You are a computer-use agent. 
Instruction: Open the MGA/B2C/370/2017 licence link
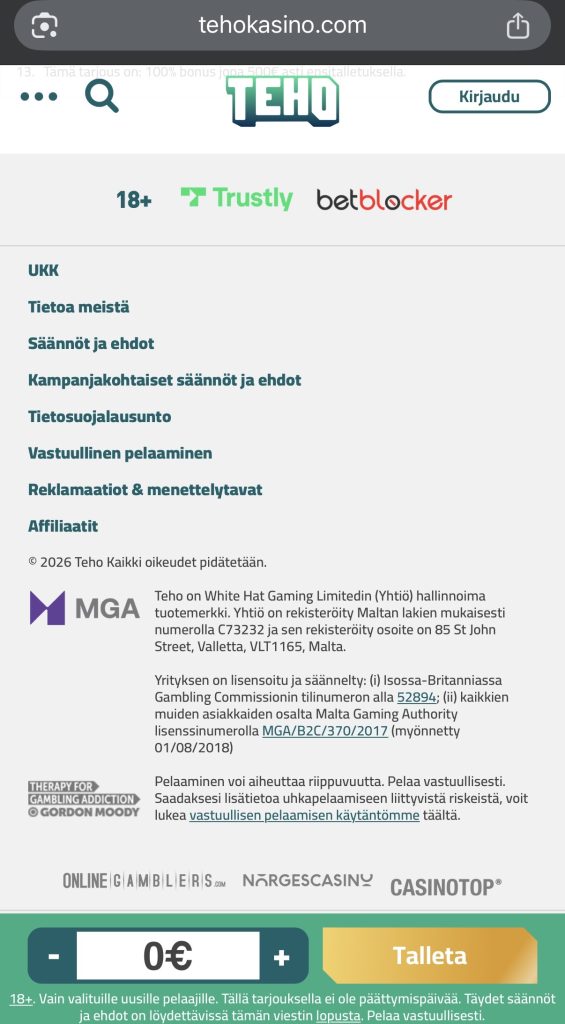(325, 731)
